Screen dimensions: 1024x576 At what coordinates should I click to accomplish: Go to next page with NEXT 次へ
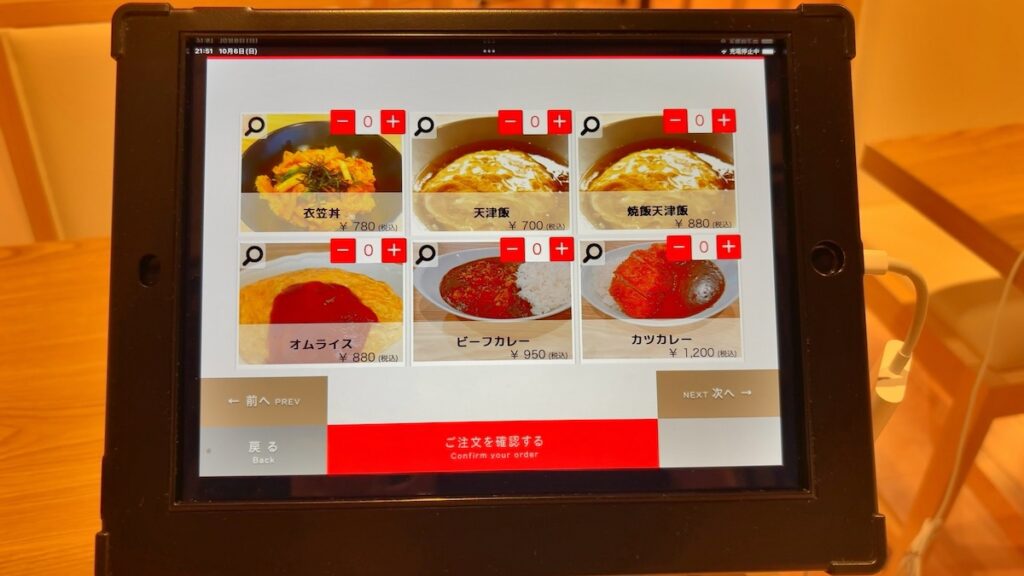(717, 393)
